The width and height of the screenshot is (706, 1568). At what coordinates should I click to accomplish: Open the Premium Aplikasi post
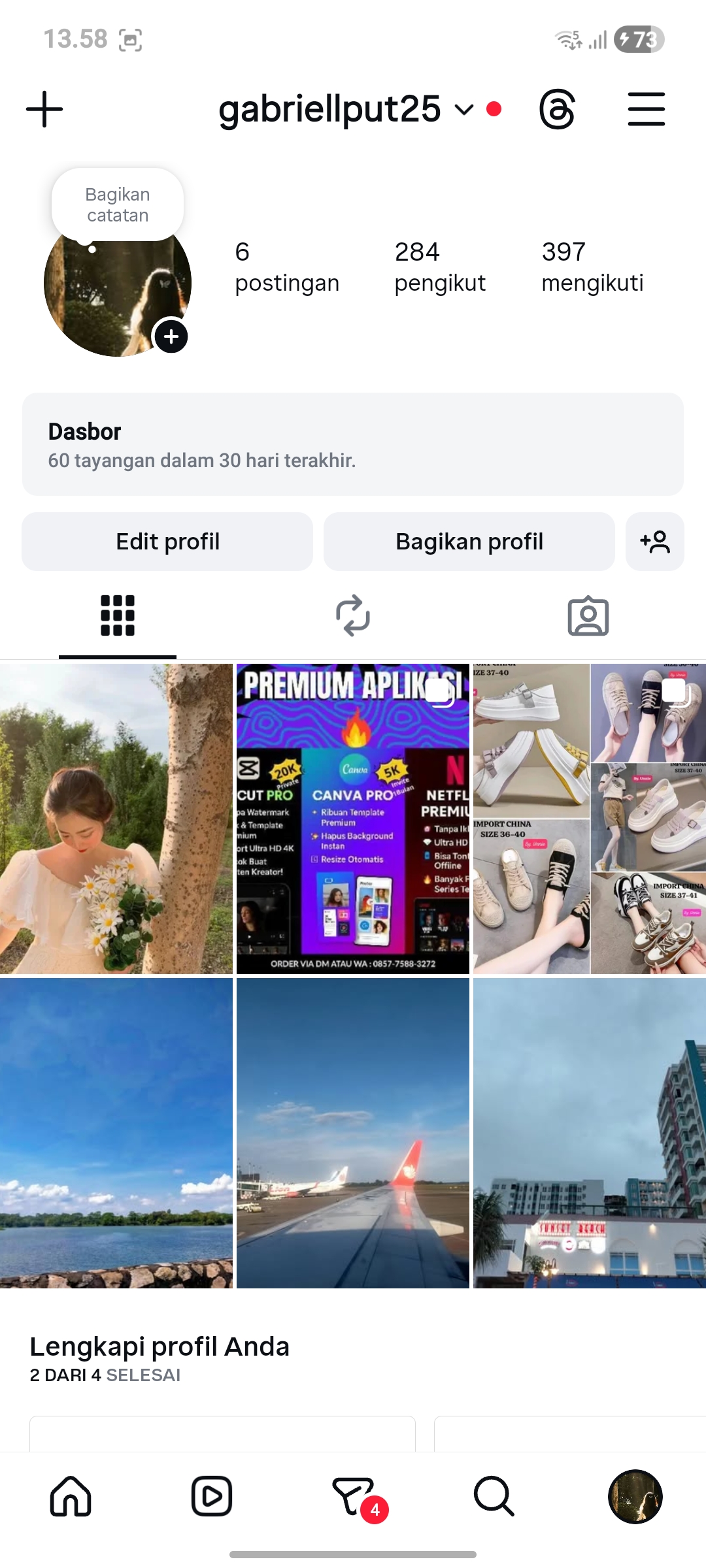click(x=353, y=819)
